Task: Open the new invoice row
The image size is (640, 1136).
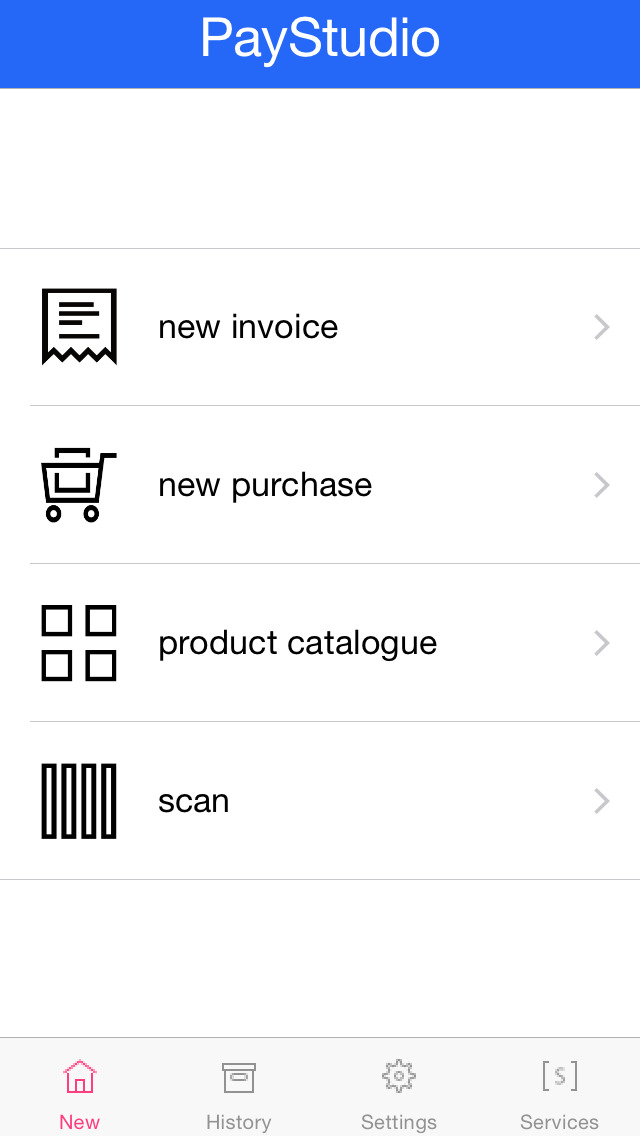Action: point(320,327)
